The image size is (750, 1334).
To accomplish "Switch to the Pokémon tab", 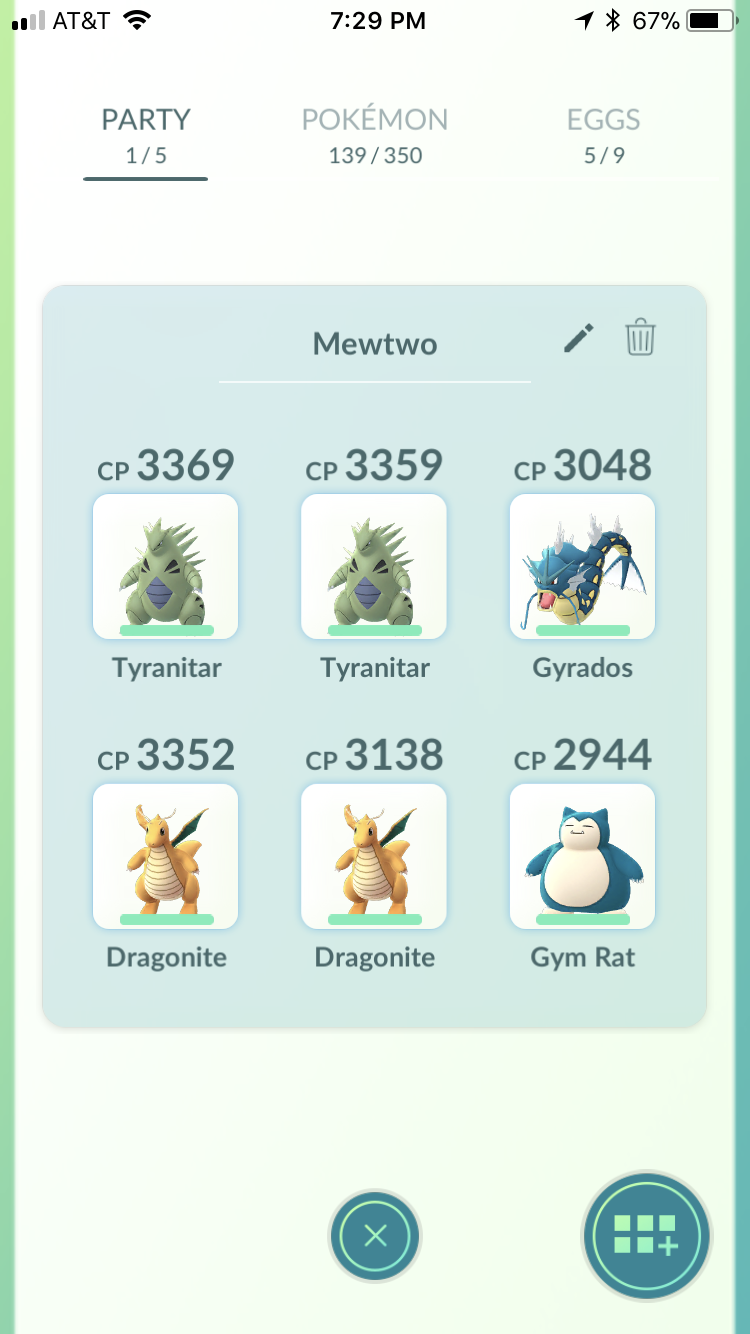I will point(375,136).
